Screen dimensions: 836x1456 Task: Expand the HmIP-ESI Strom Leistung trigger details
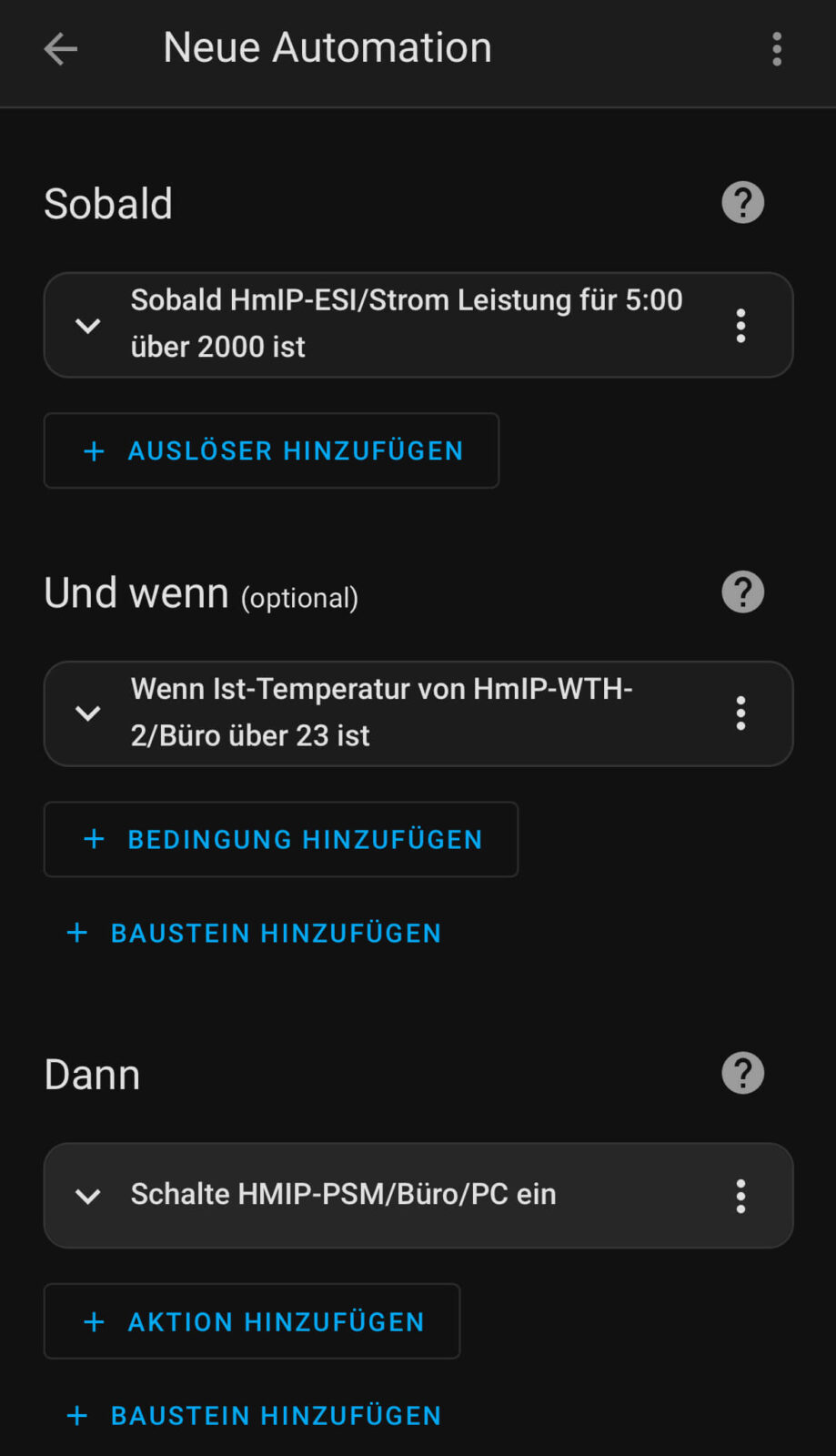click(88, 325)
